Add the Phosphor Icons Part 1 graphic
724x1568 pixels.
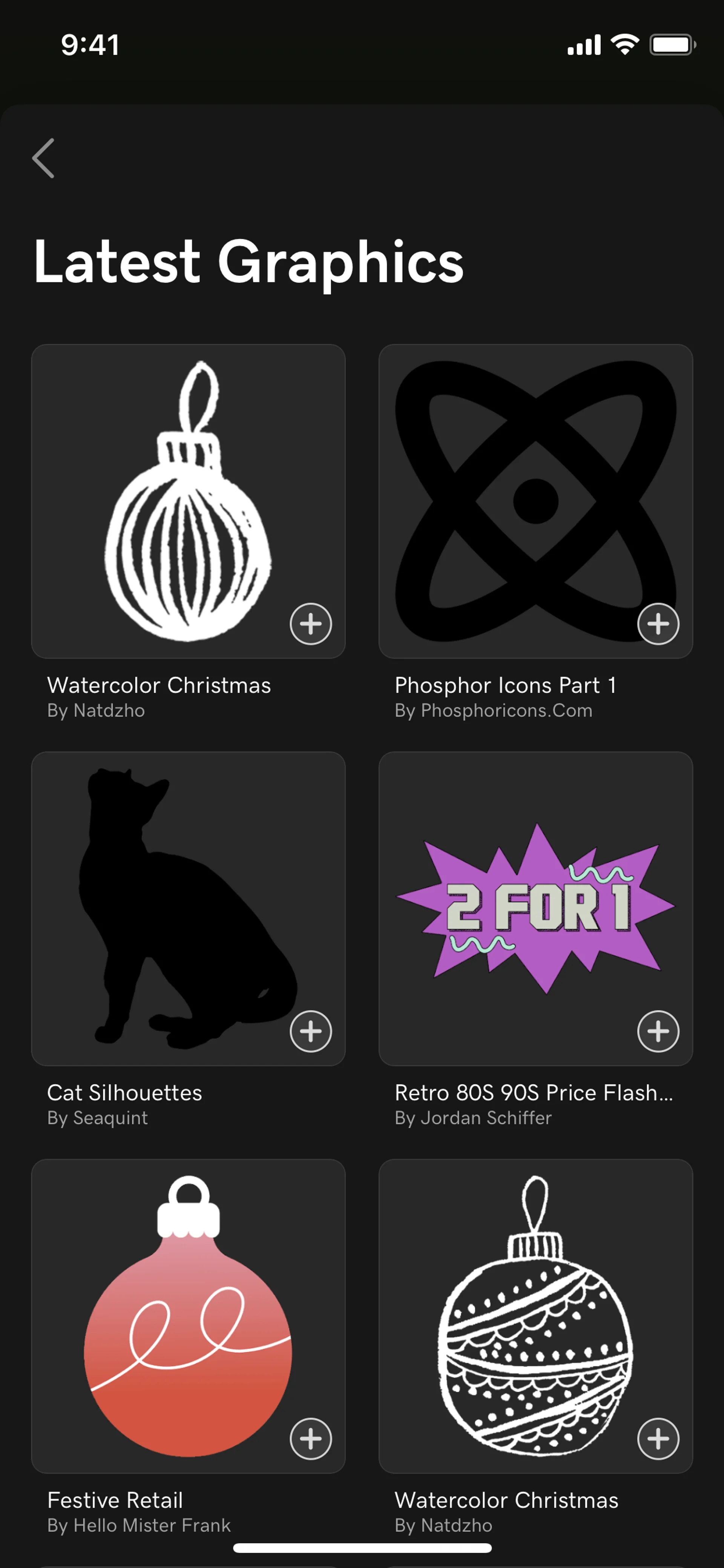(658, 623)
